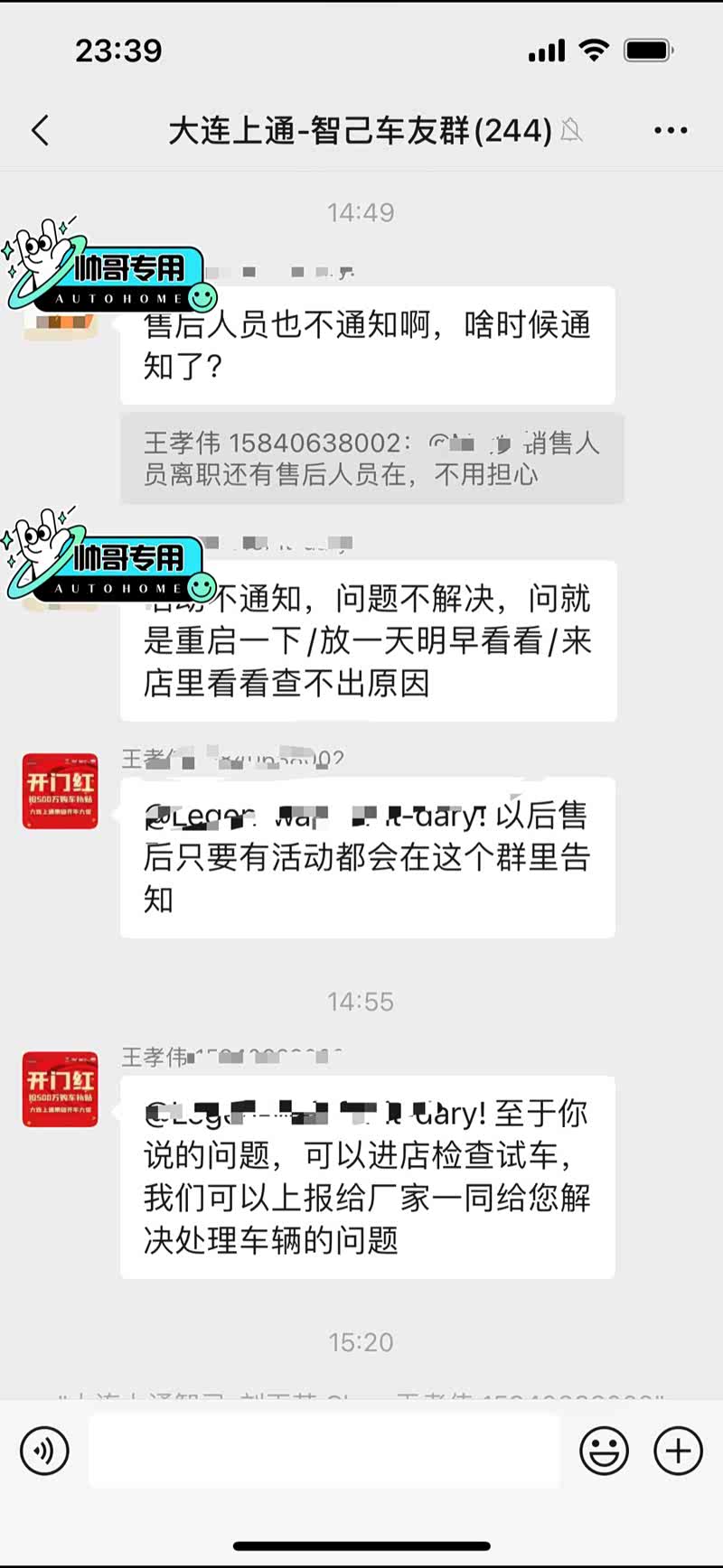View sender avatar beside the 以后售后只要有活动 message

click(61, 791)
